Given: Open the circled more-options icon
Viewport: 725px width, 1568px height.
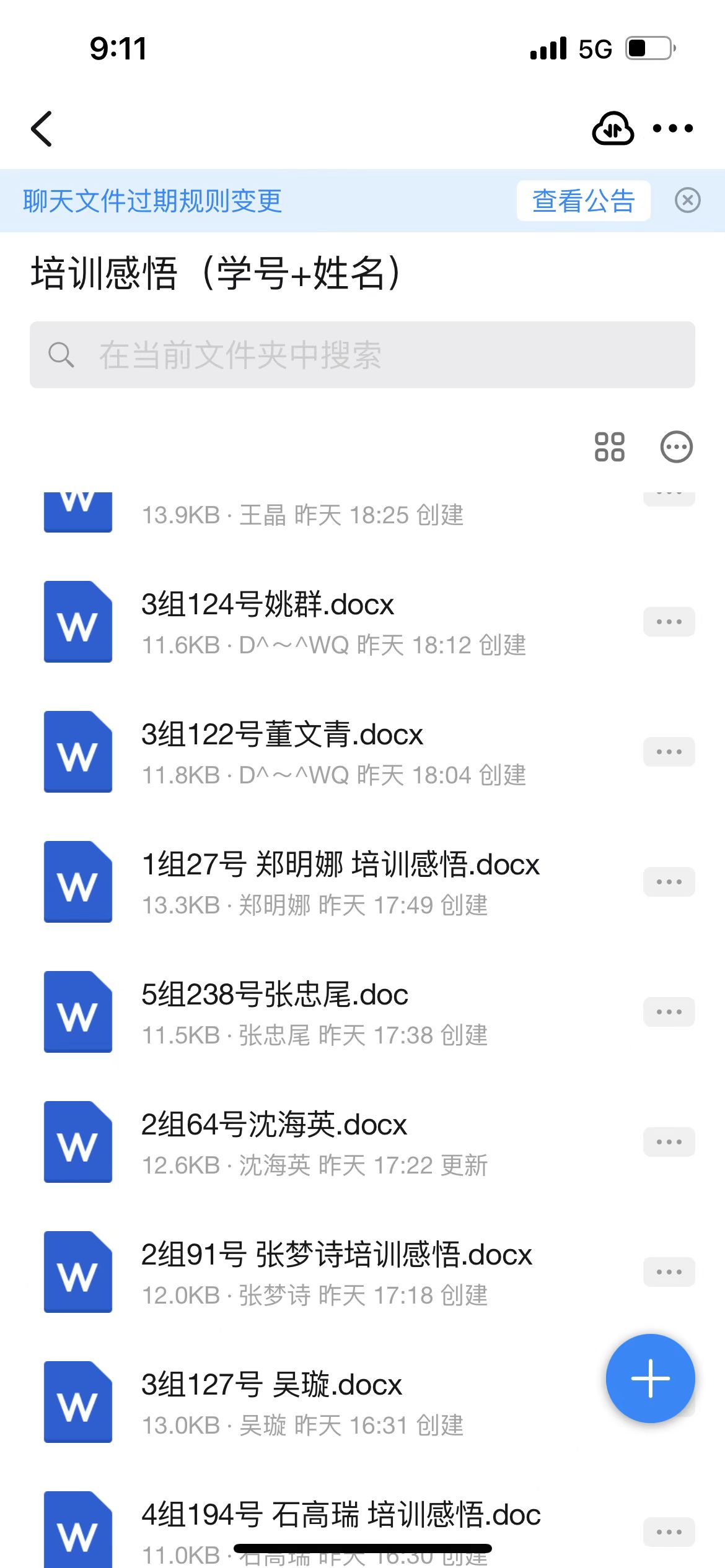Looking at the screenshot, I should (676, 447).
